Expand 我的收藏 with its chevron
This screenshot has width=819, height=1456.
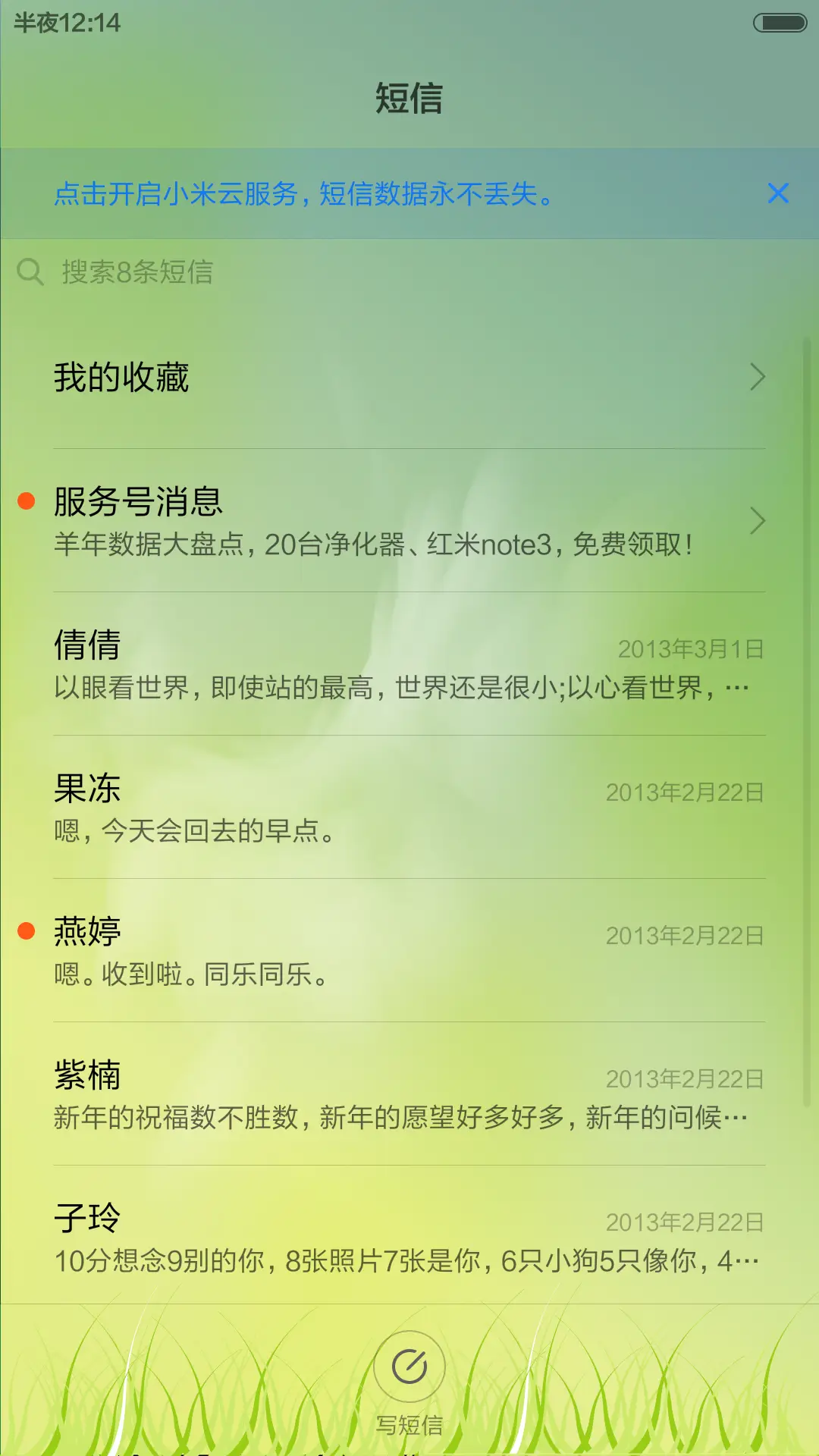click(758, 377)
